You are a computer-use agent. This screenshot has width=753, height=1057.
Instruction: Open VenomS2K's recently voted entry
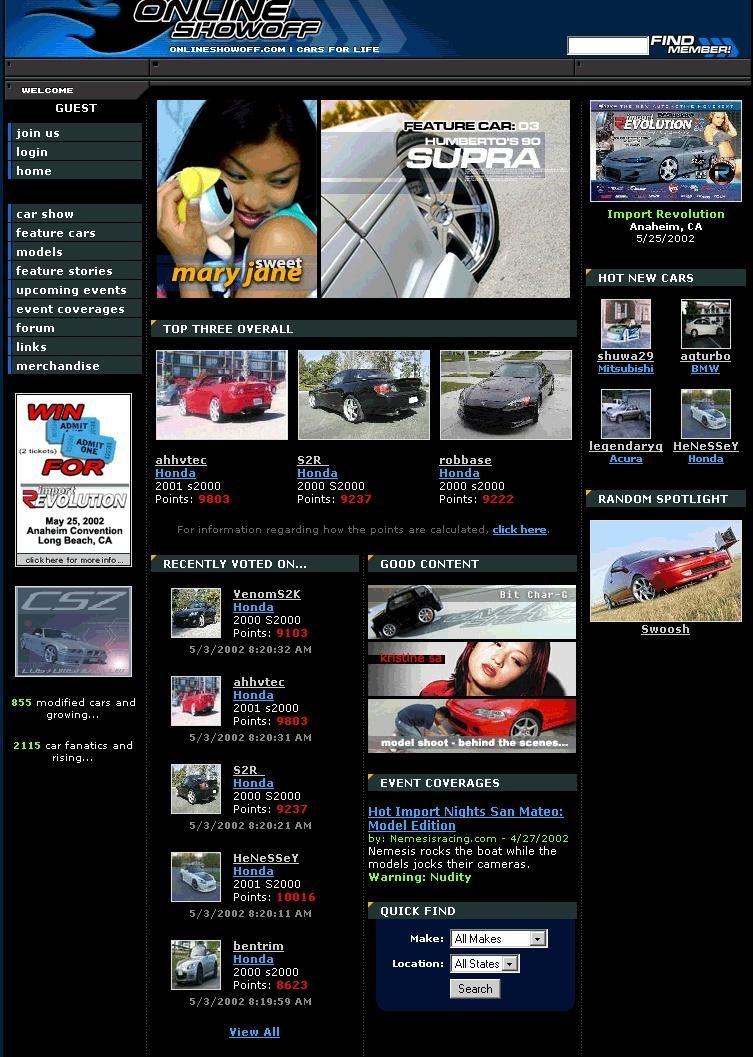(x=267, y=594)
